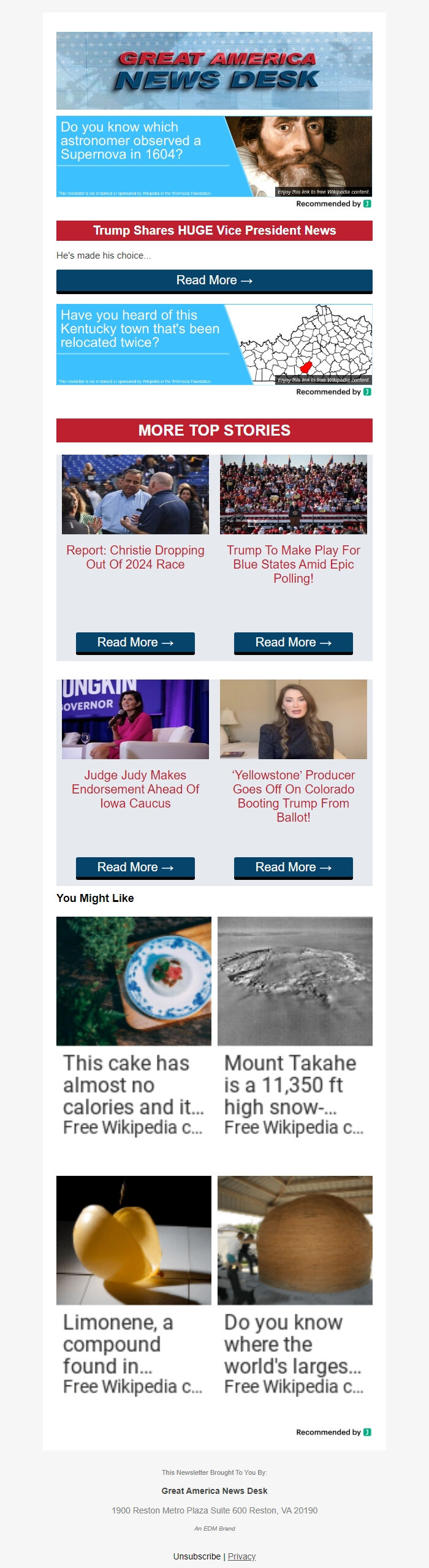
Task: Open the Kentucky town relocated twice banner
Action: [214, 344]
